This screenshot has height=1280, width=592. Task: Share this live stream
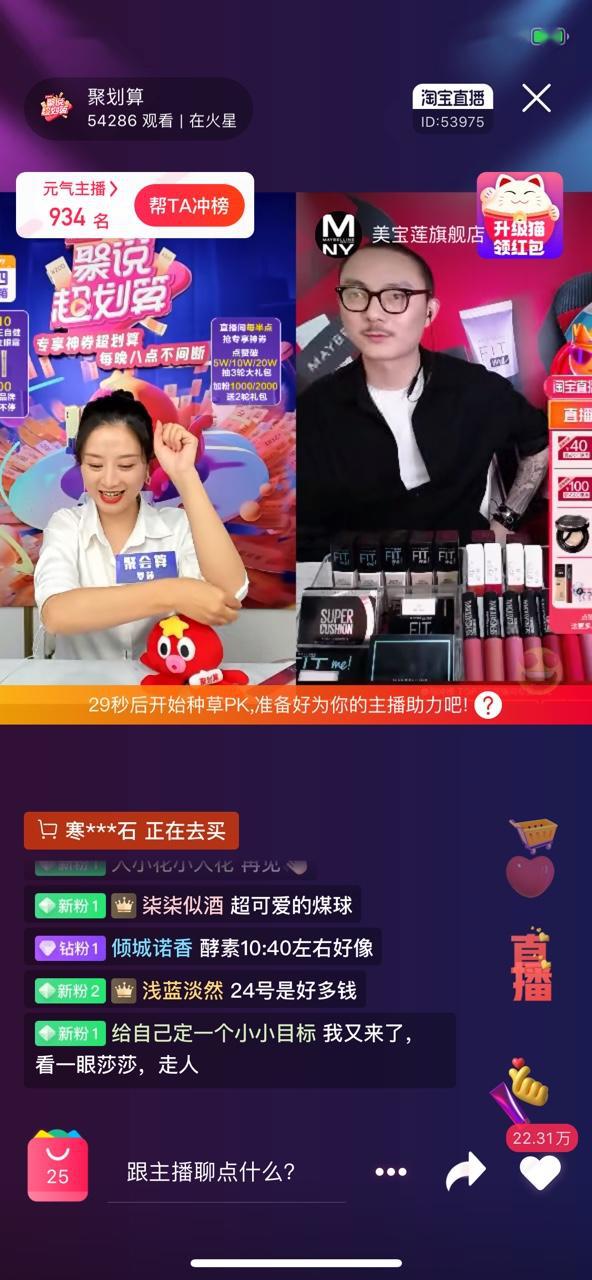(465, 1171)
